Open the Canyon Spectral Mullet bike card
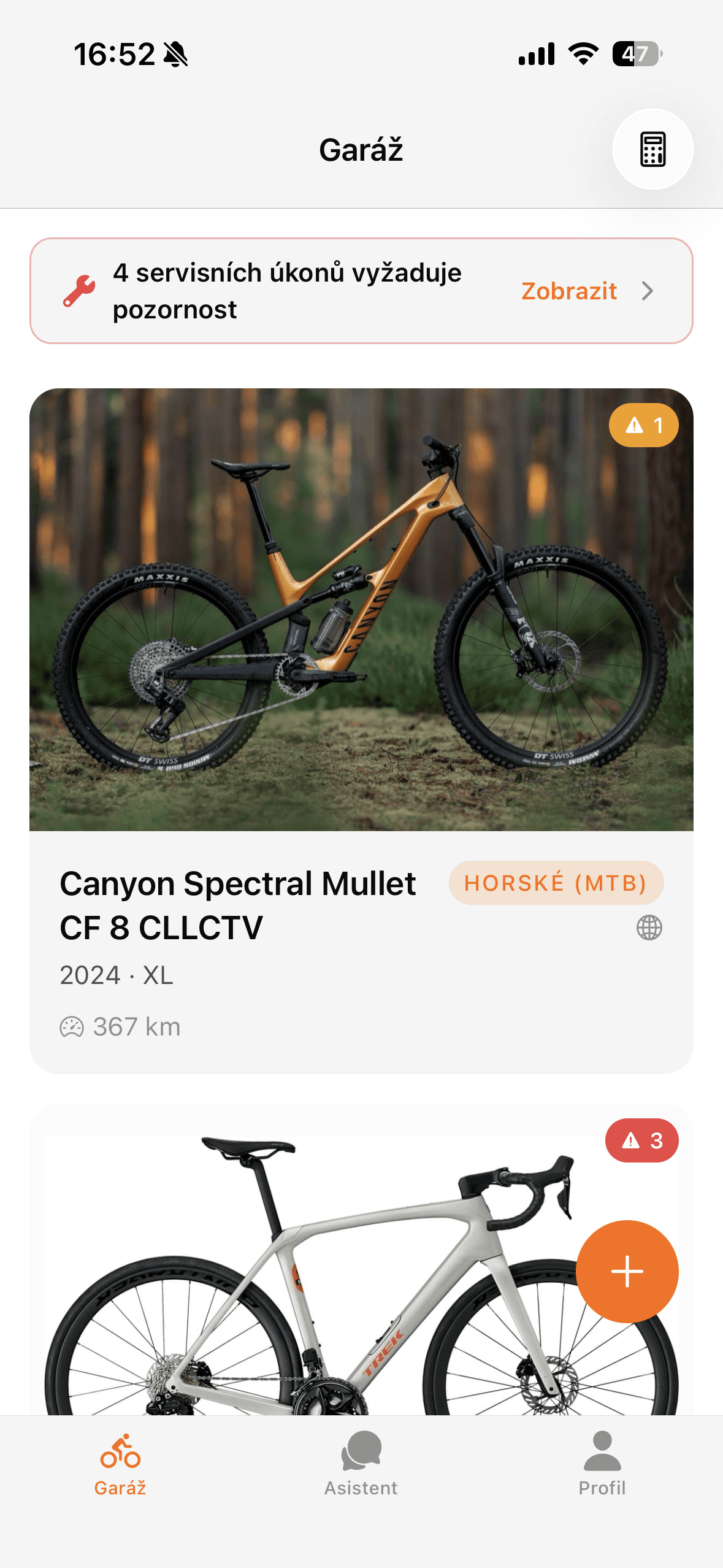Viewport: 723px width, 1568px height. [x=361, y=731]
